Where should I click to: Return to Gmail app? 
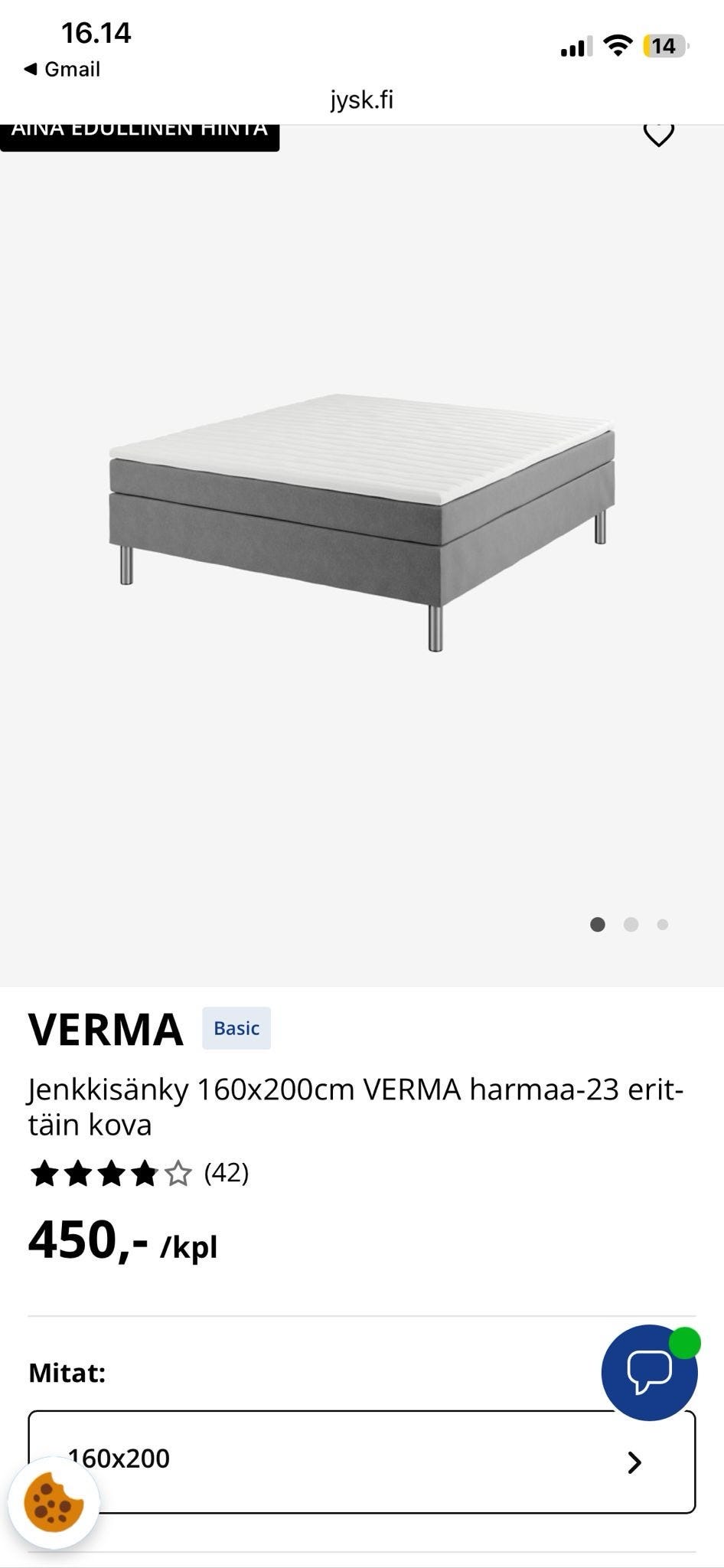coord(63,70)
